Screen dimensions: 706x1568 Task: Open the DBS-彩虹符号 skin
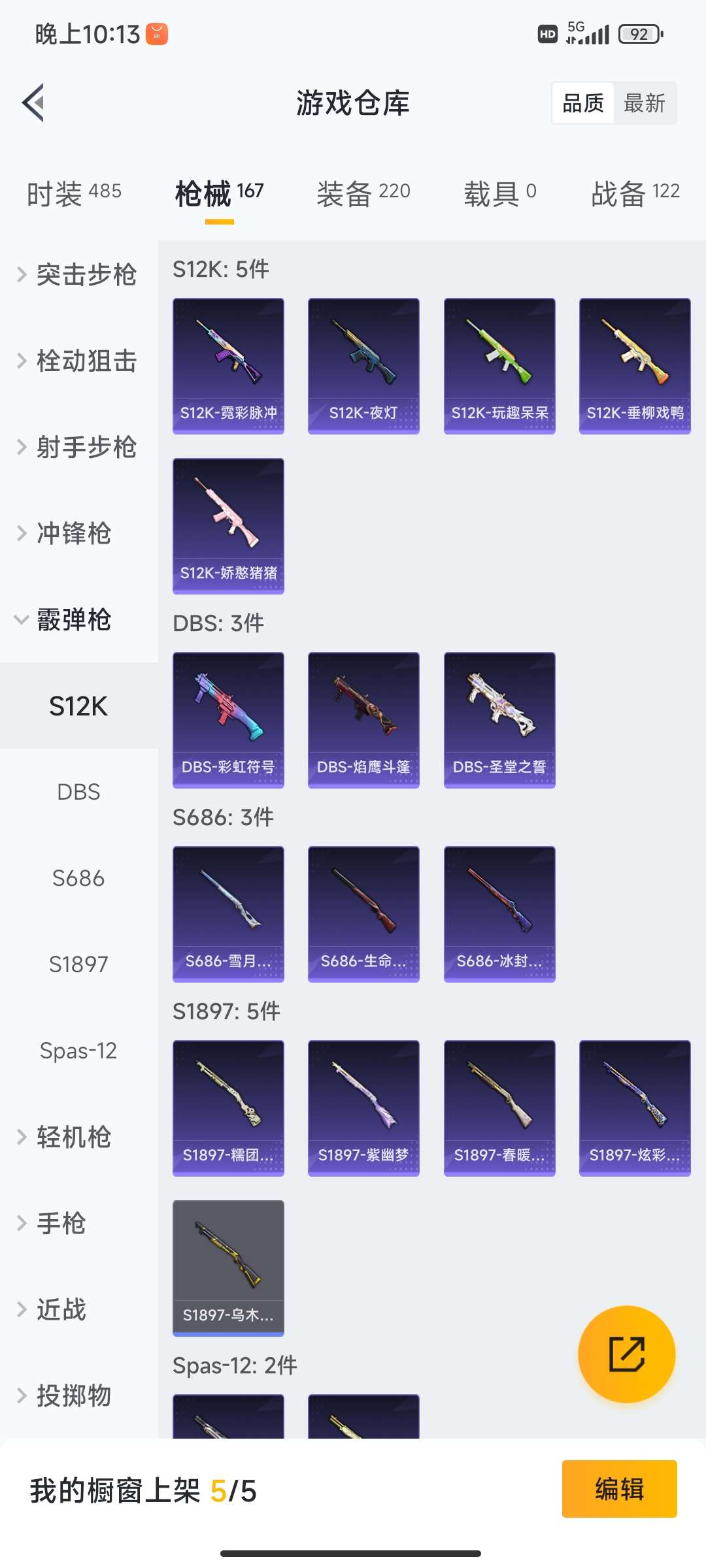point(228,720)
